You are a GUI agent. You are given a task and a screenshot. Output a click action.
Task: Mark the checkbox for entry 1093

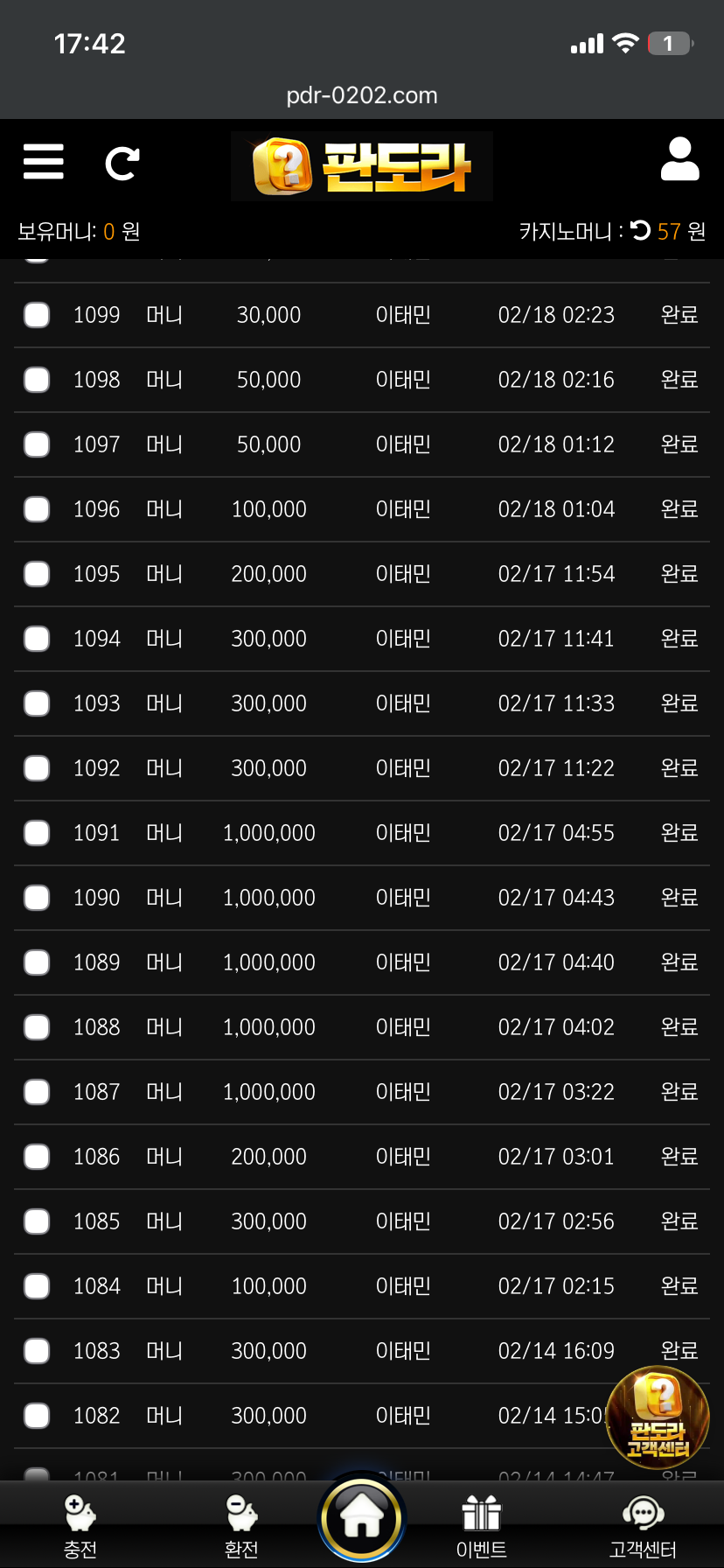[x=37, y=703]
